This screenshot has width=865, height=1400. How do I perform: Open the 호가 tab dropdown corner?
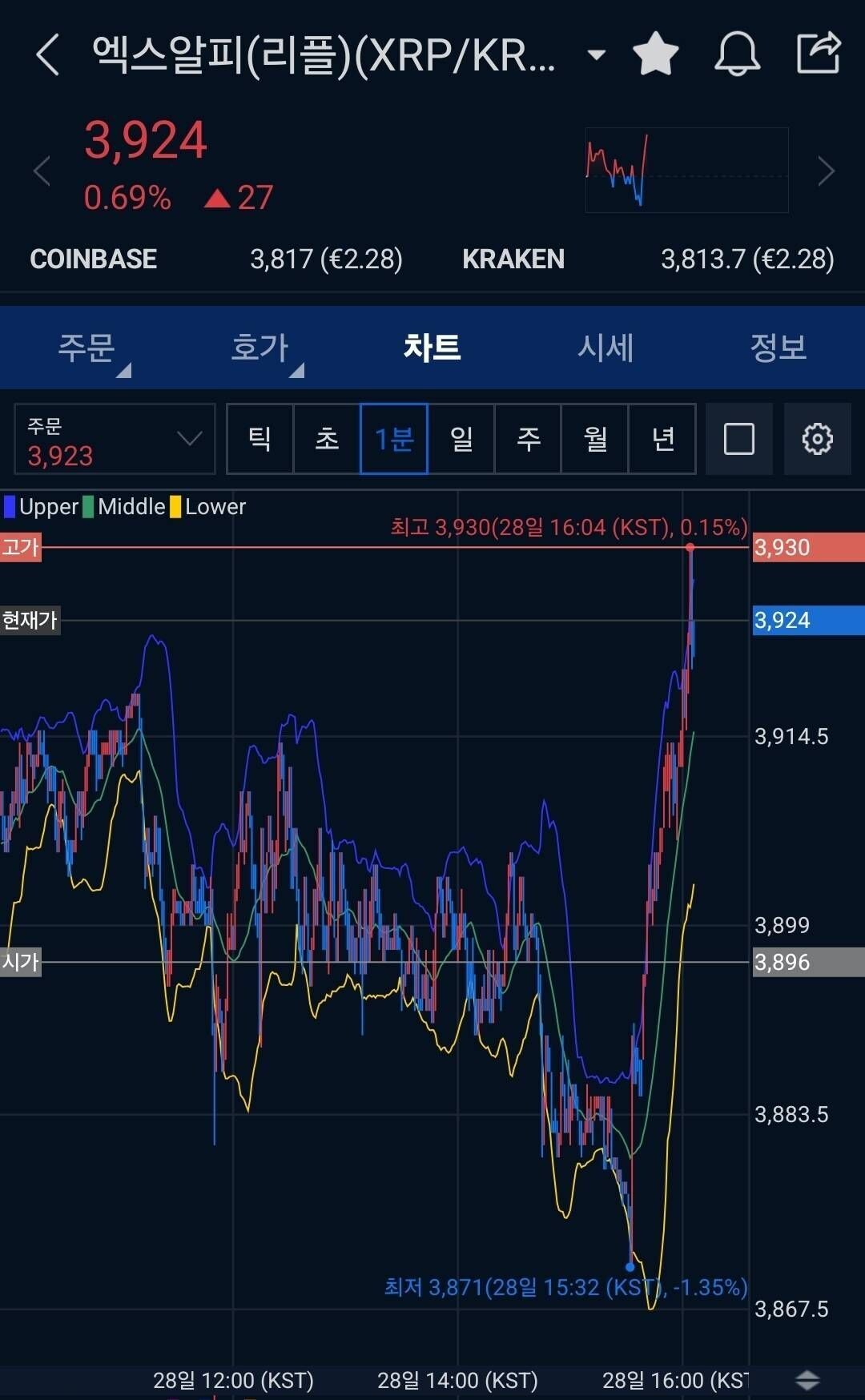[x=300, y=370]
